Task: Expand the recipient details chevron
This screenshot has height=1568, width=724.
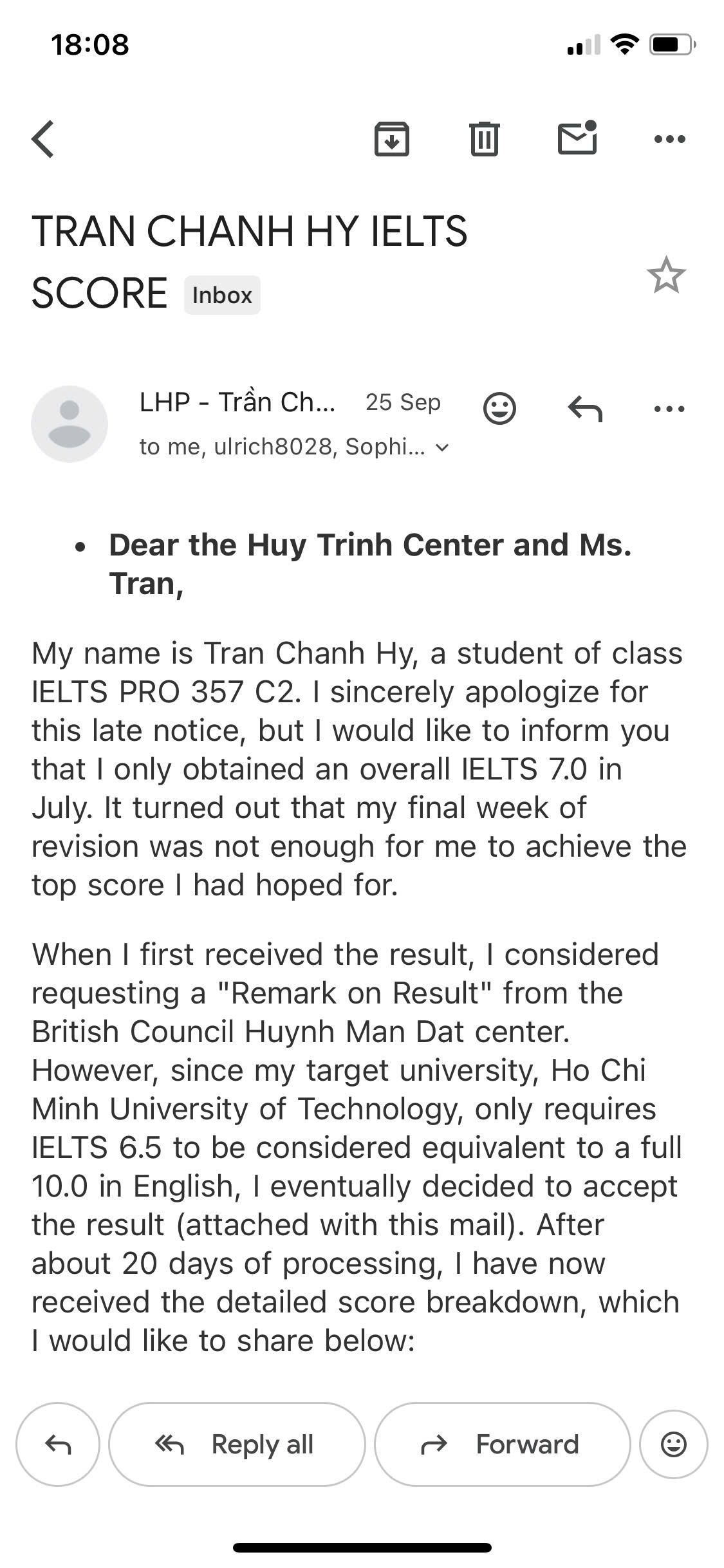Action: click(442, 447)
